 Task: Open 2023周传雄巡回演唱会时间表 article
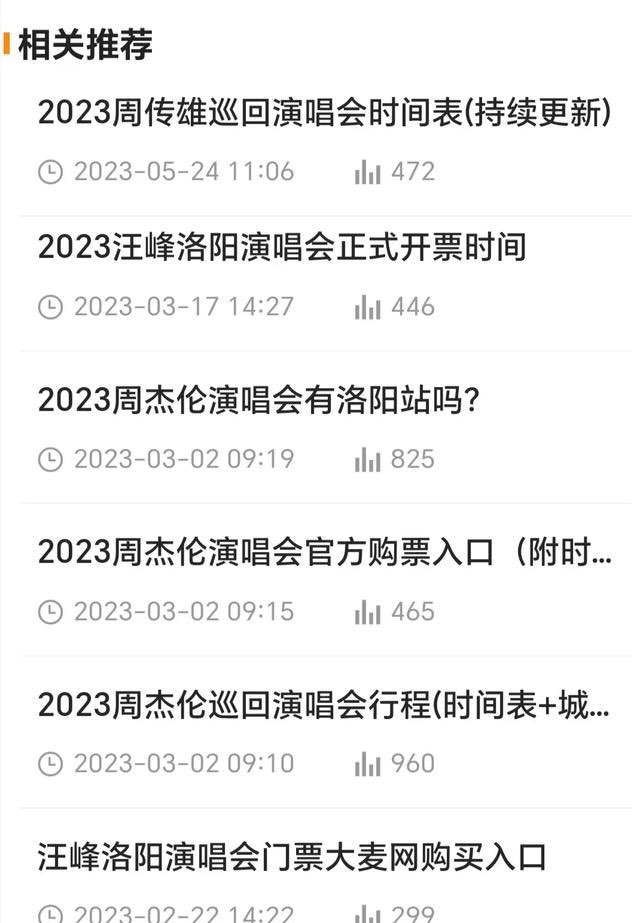pos(323,112)
